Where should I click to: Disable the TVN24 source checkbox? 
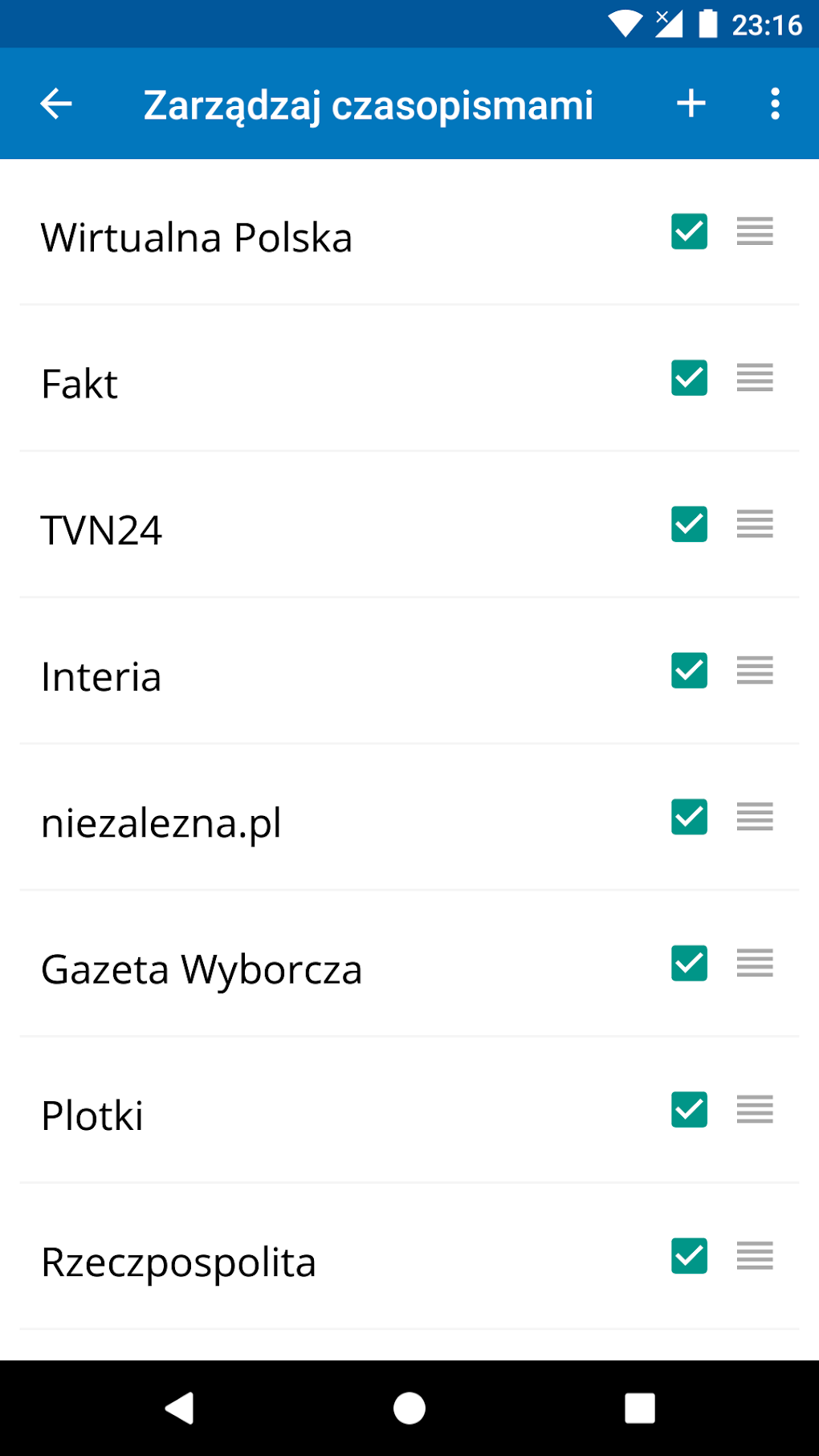point(689,524)
